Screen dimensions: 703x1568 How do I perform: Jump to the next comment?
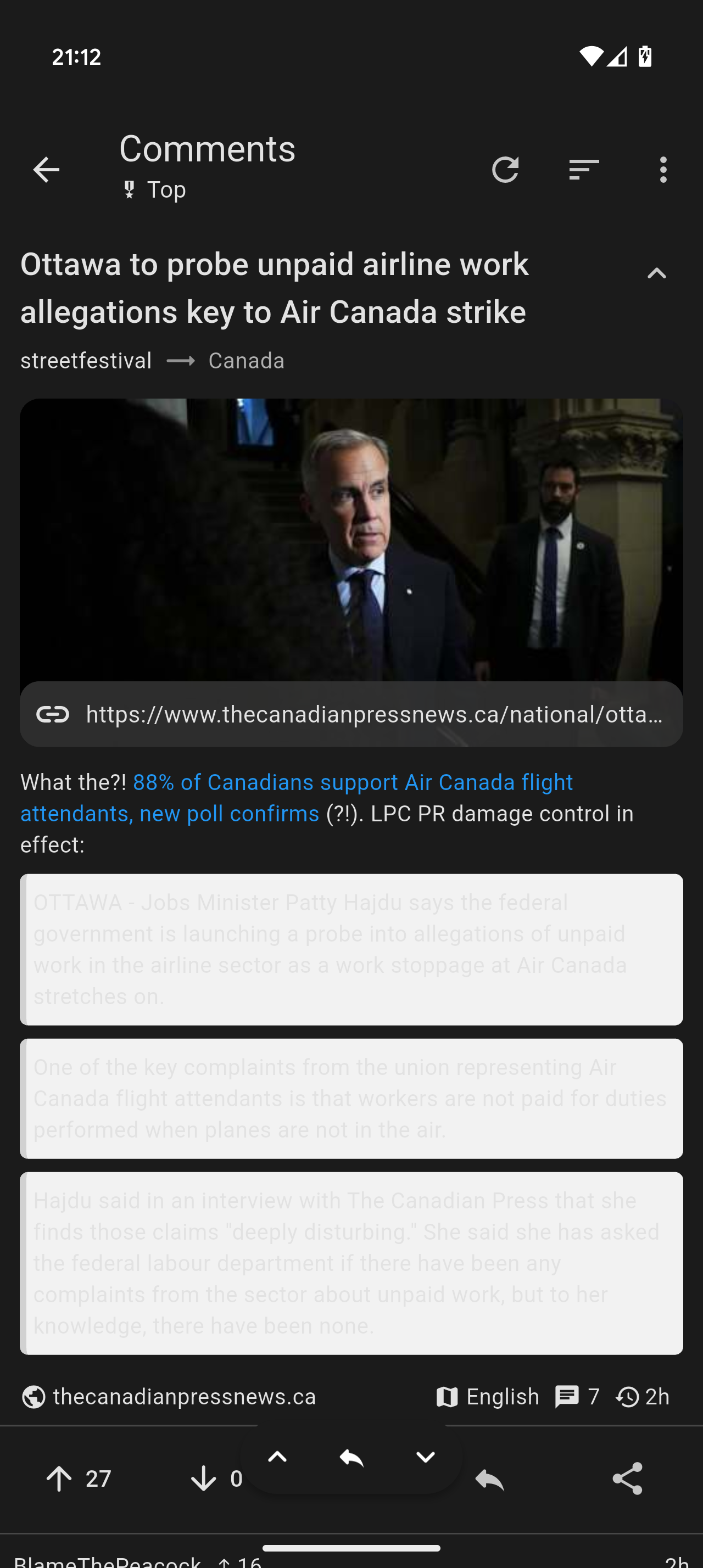coord(425,1457)
